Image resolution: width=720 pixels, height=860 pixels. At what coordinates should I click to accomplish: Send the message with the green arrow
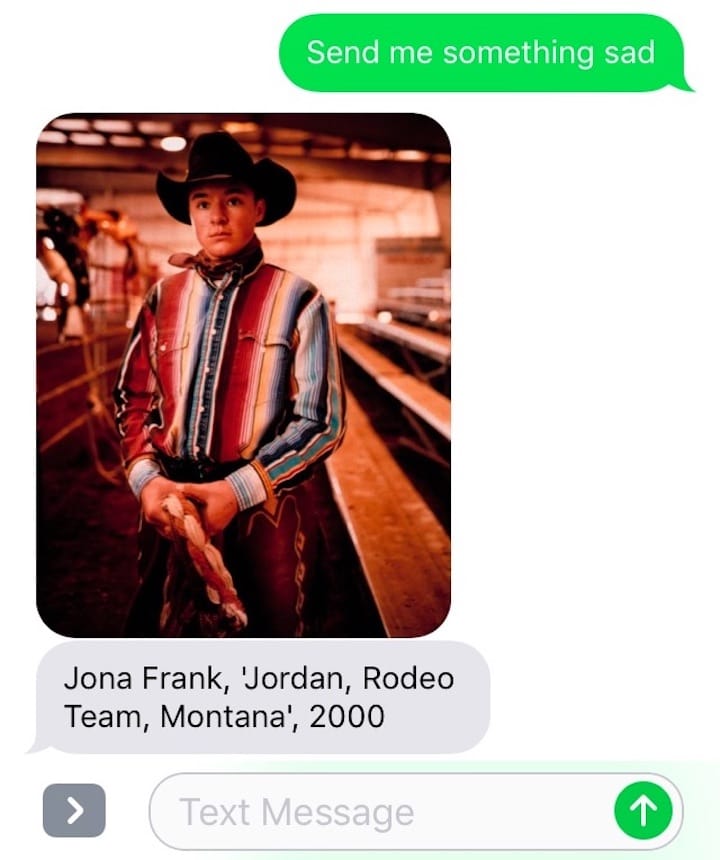click(x=643, y=811)
